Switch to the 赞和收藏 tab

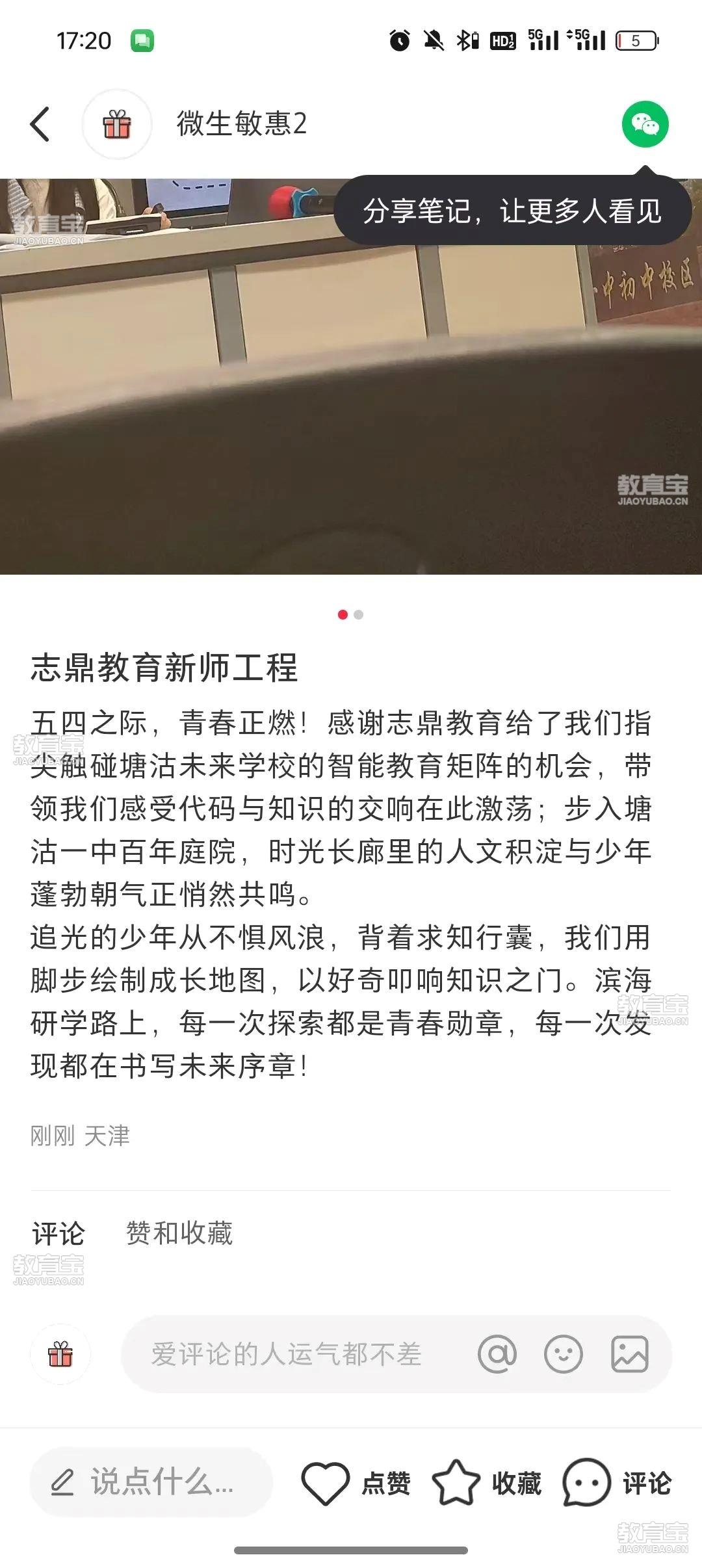click(x=179, y=1233)
